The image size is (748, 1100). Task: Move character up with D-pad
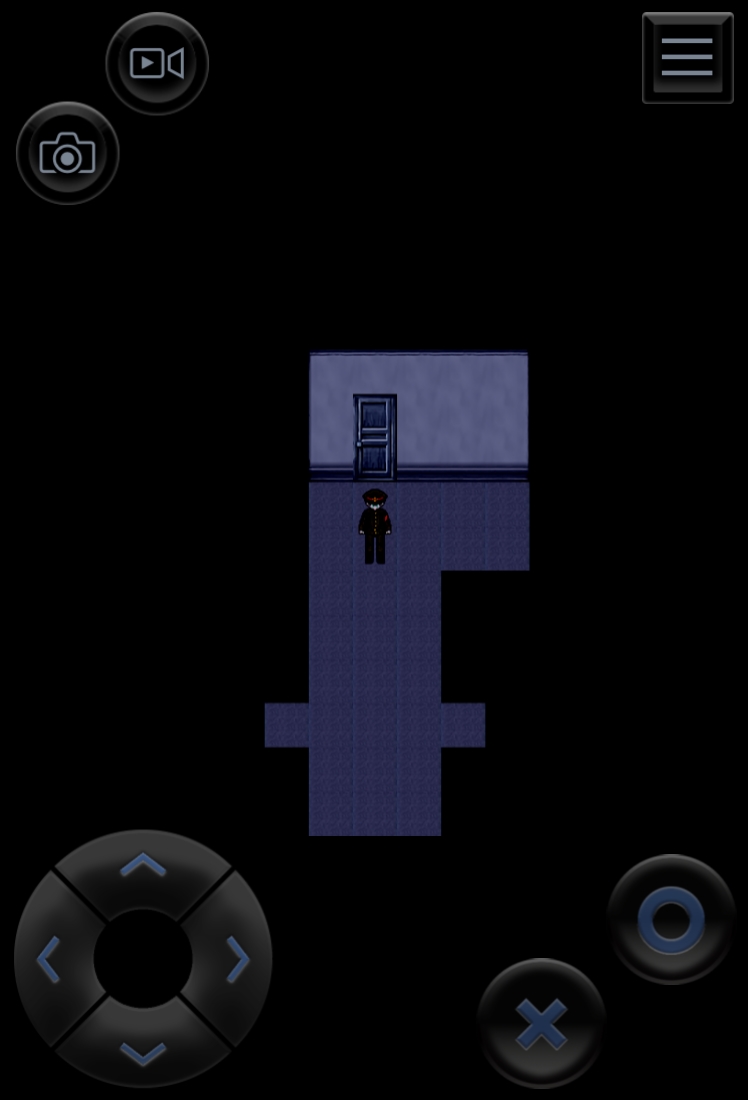(x=143, y=866)
